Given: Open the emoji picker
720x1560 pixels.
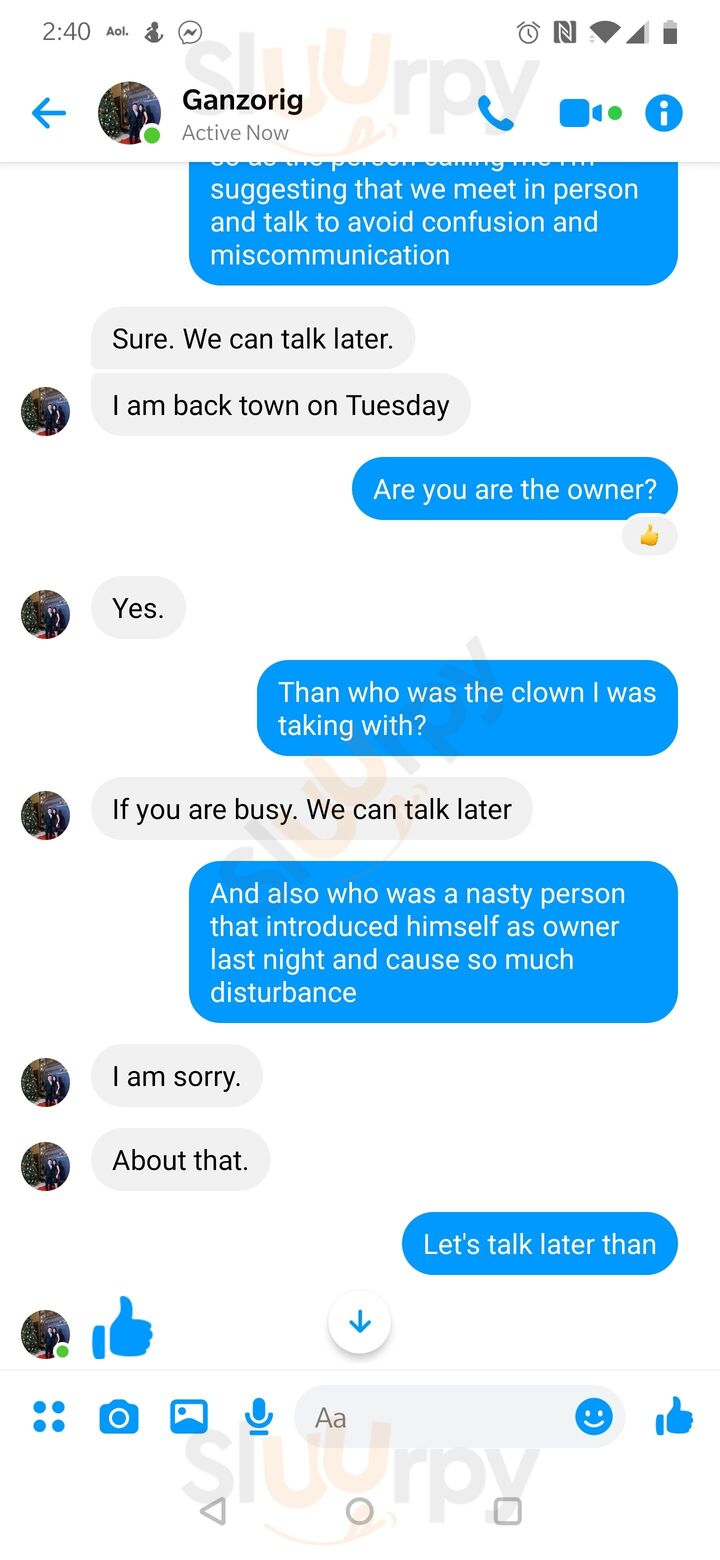Looking at the screenshot, I should [x=594, y=1417].
